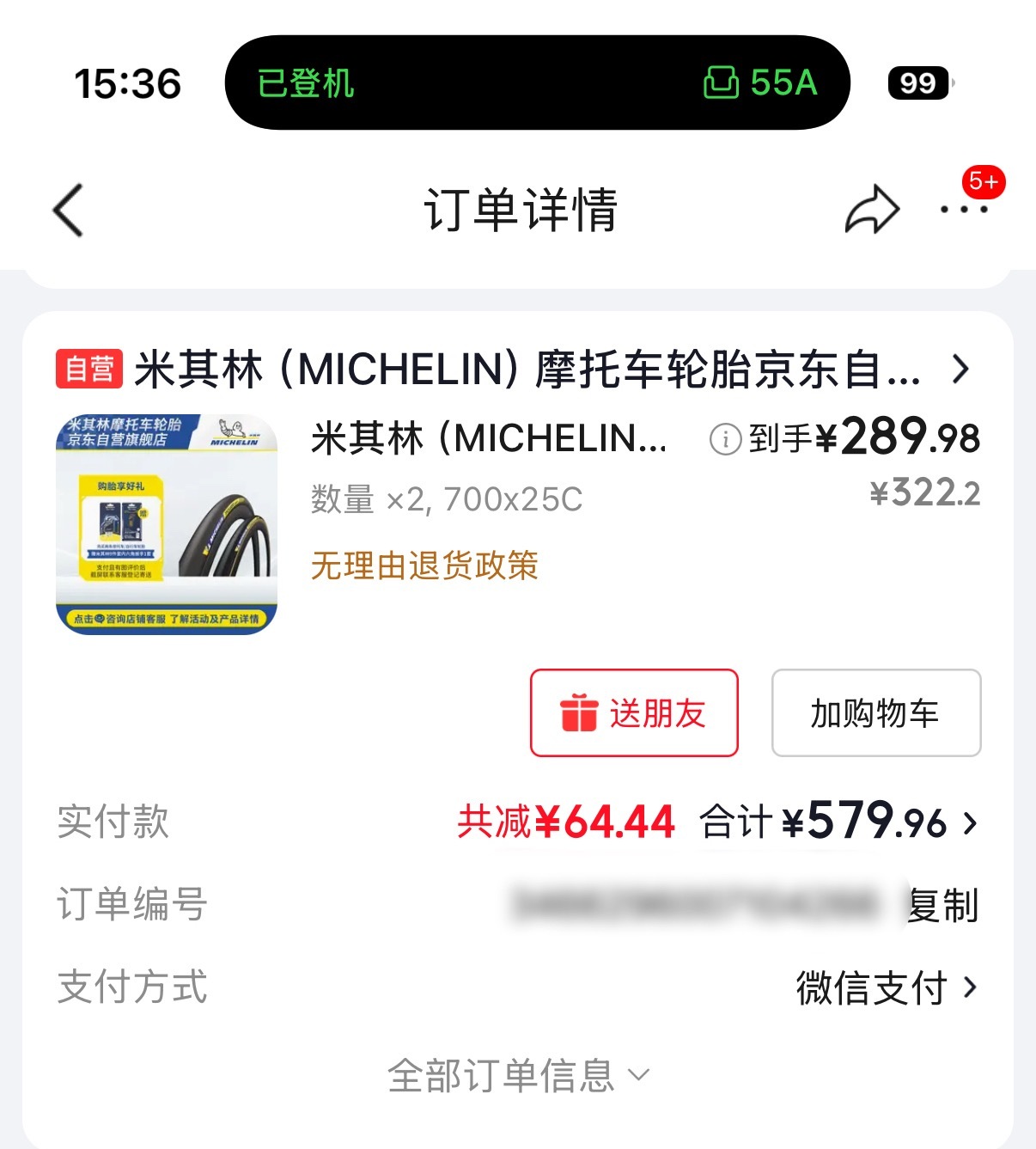Open the 米其林 (MICHELIN) product title
The width and height of the screenshot is (1036, 1149).
(x=486, y=439)
